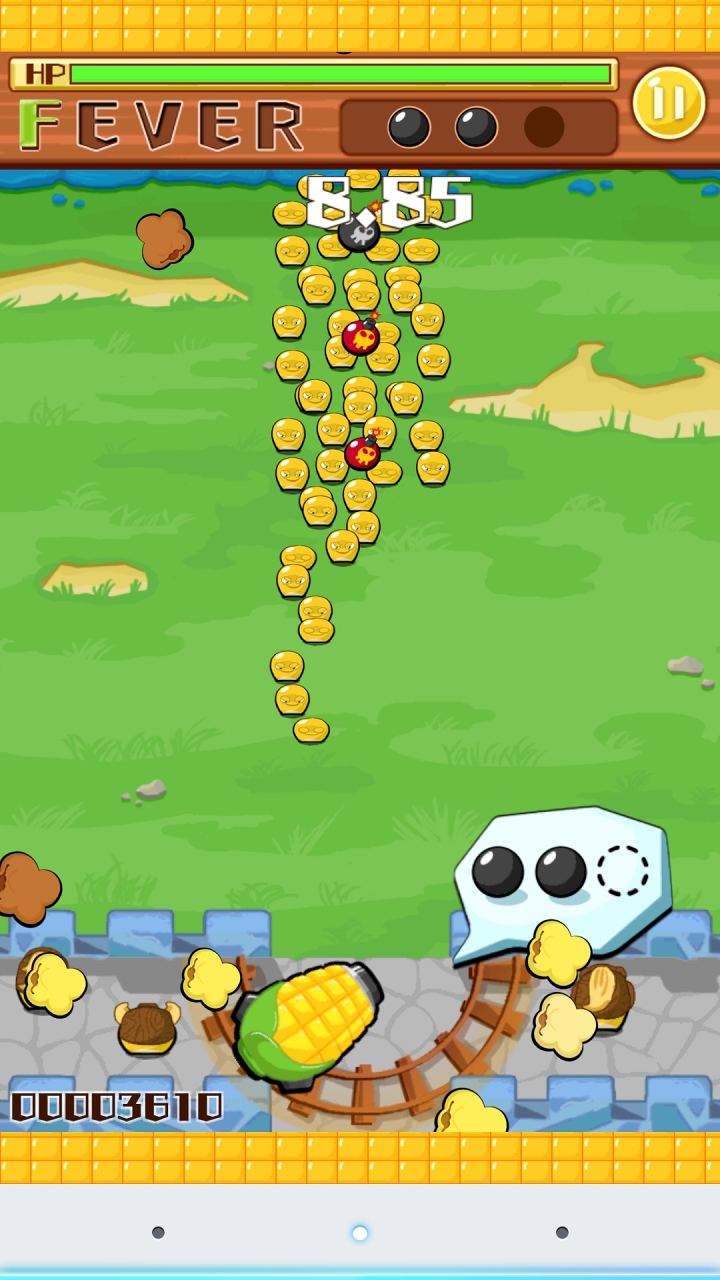Tap the corn cannon to fire

pos(308,1020)
